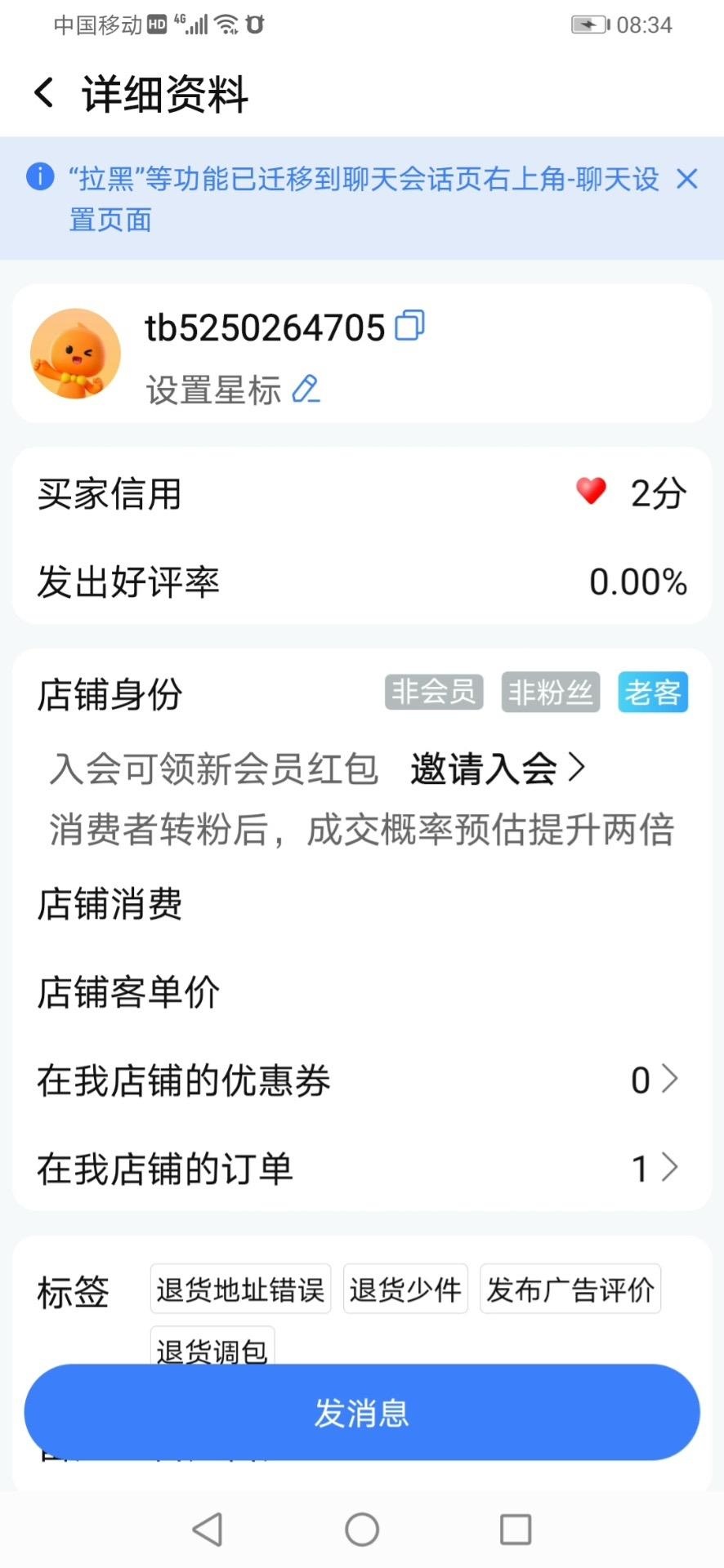The image size is (724, 1568).
Task: Select the 退货地址错误 tag
Action: (240, 1290)
